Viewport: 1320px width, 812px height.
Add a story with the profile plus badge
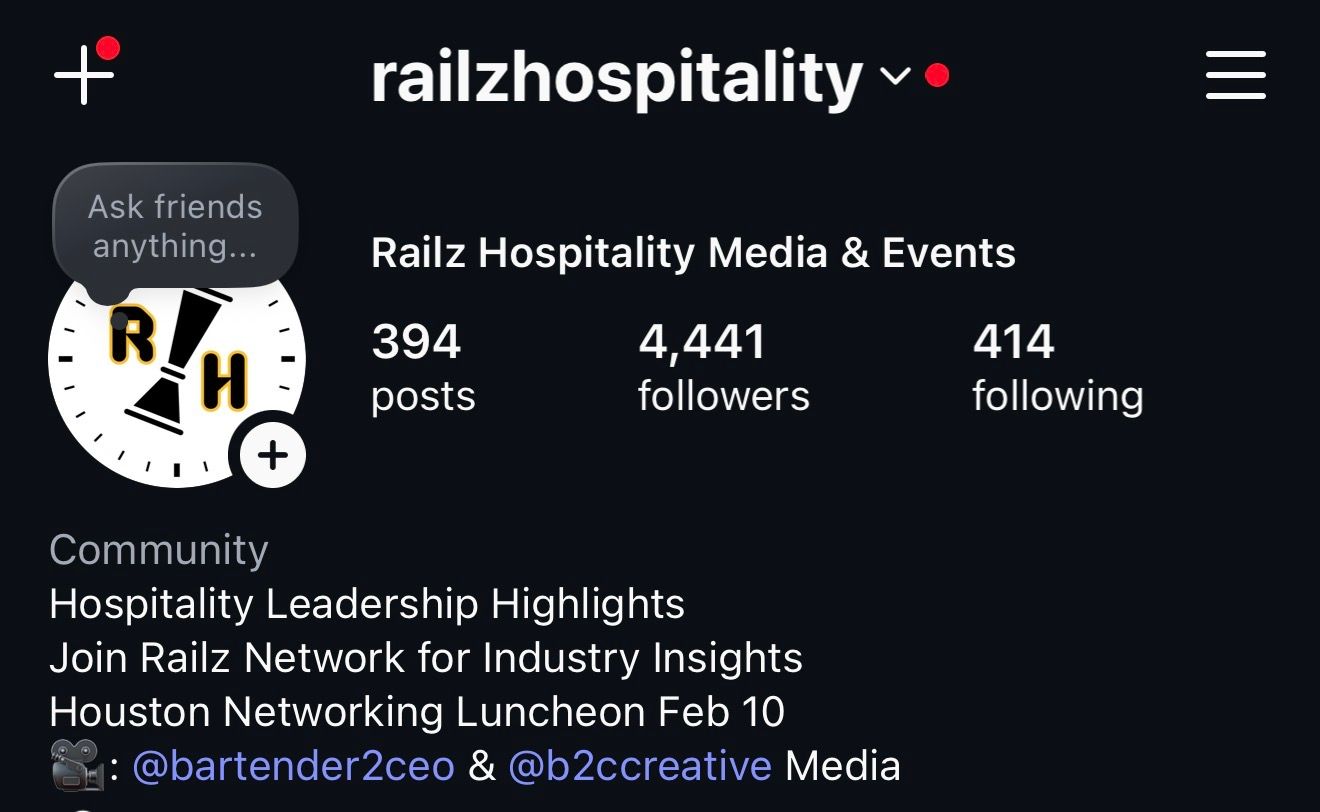[272, 456]
